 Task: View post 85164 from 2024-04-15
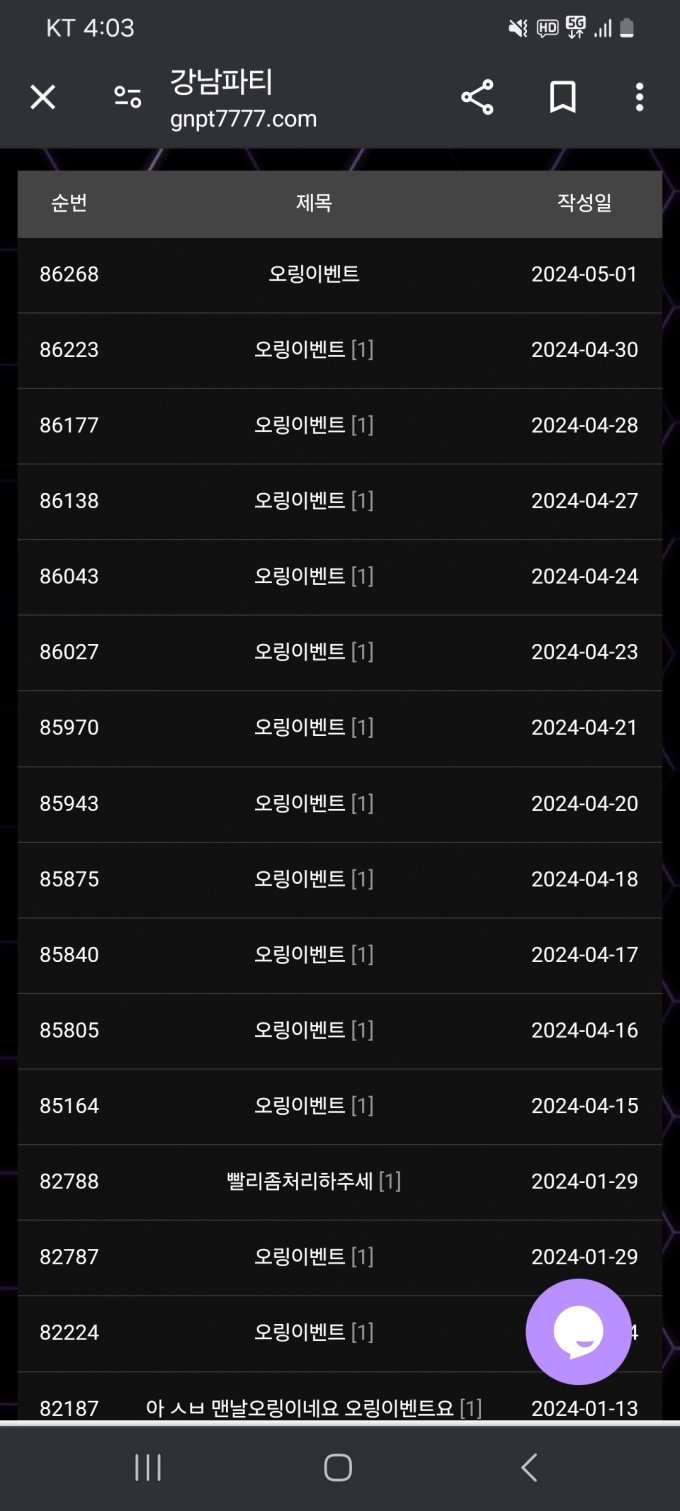click(x=300, y=1105)
